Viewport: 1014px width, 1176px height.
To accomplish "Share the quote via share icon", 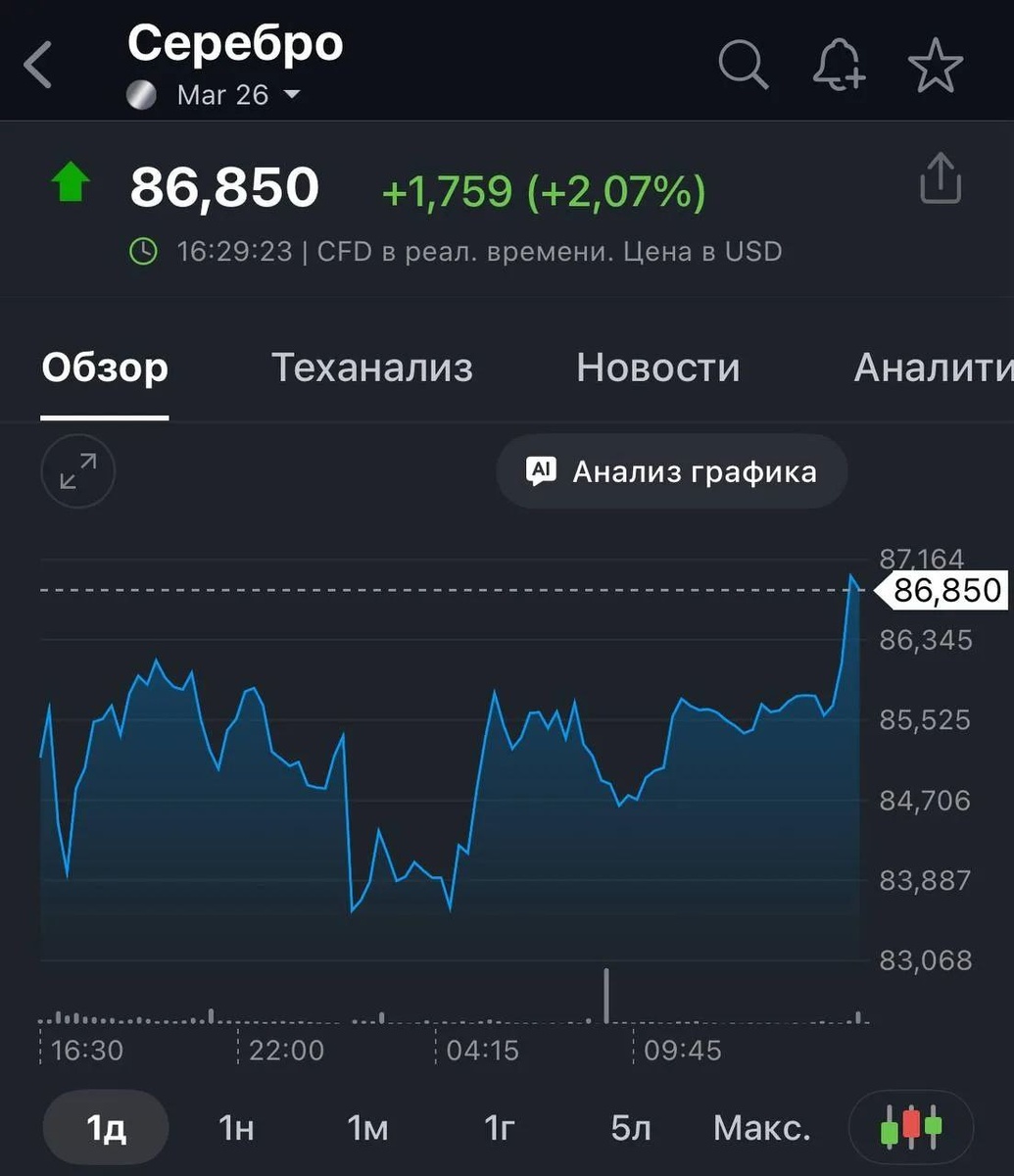I will (x=940, y=178).
